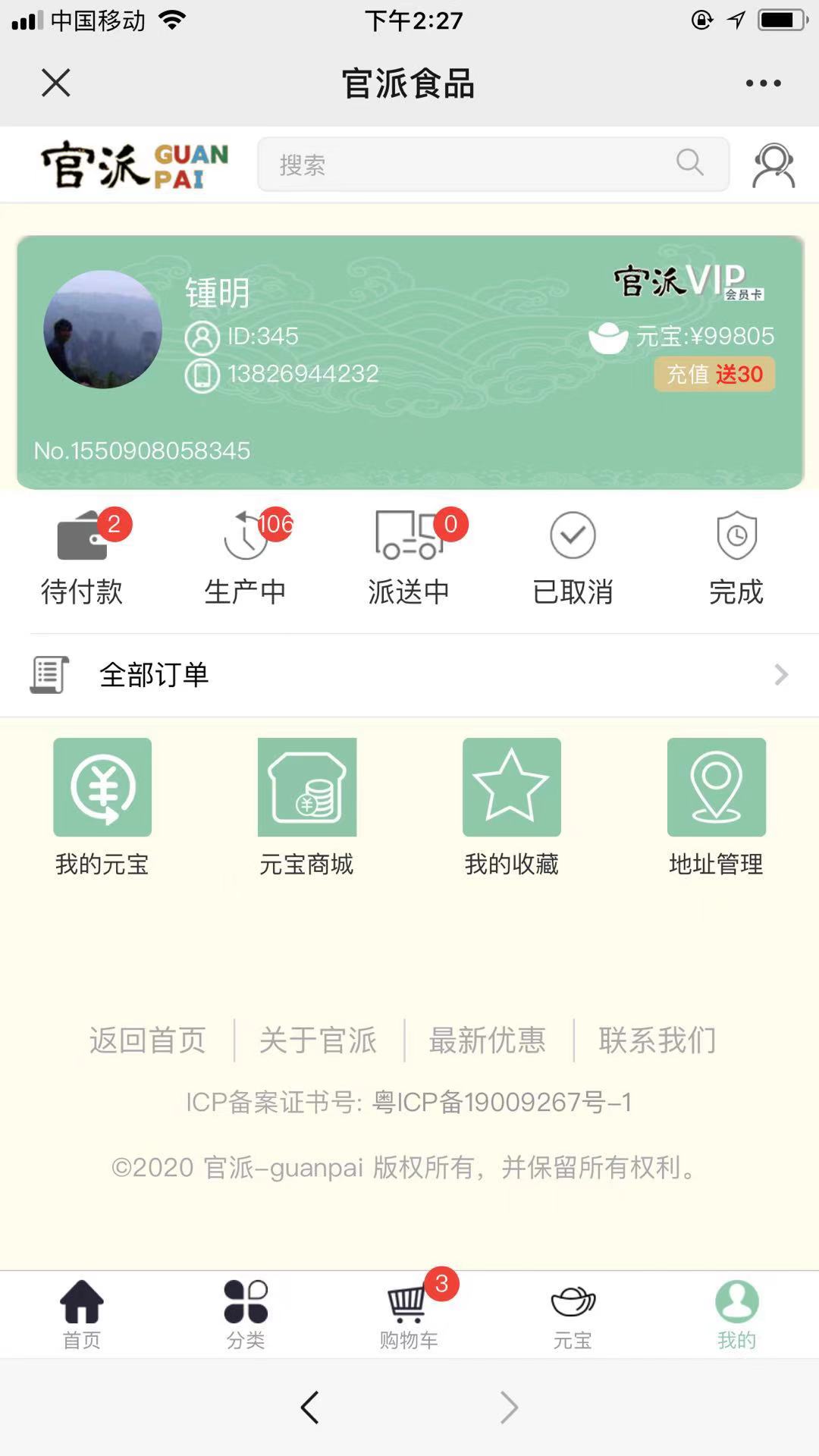View 派送中 orders being delivered
Screen dimensions: 819x1456
(409, 557)
